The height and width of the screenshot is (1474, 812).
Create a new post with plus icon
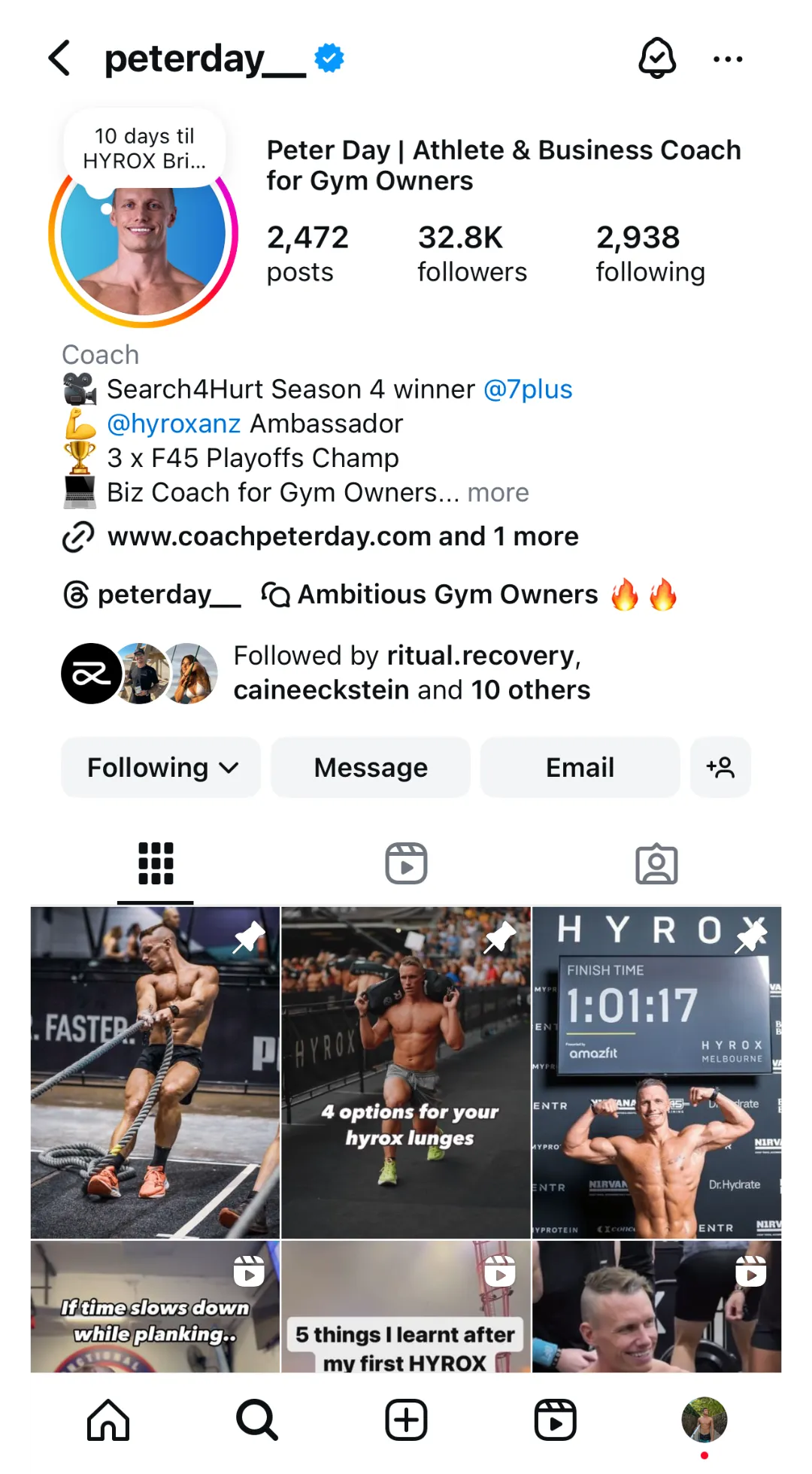pyautogui.click(x=406, y=1420)
